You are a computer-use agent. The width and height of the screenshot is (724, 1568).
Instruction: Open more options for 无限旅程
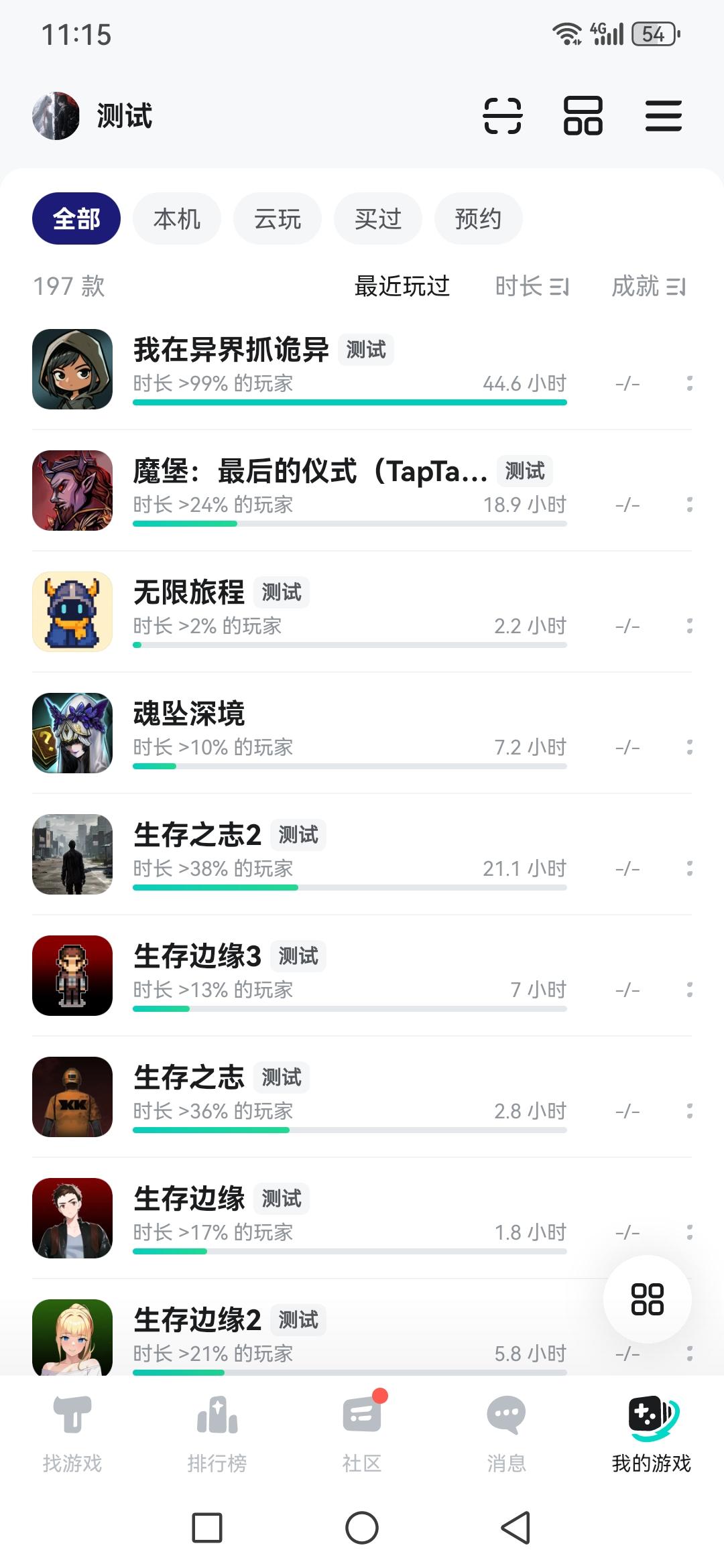(x=689, y=626)
